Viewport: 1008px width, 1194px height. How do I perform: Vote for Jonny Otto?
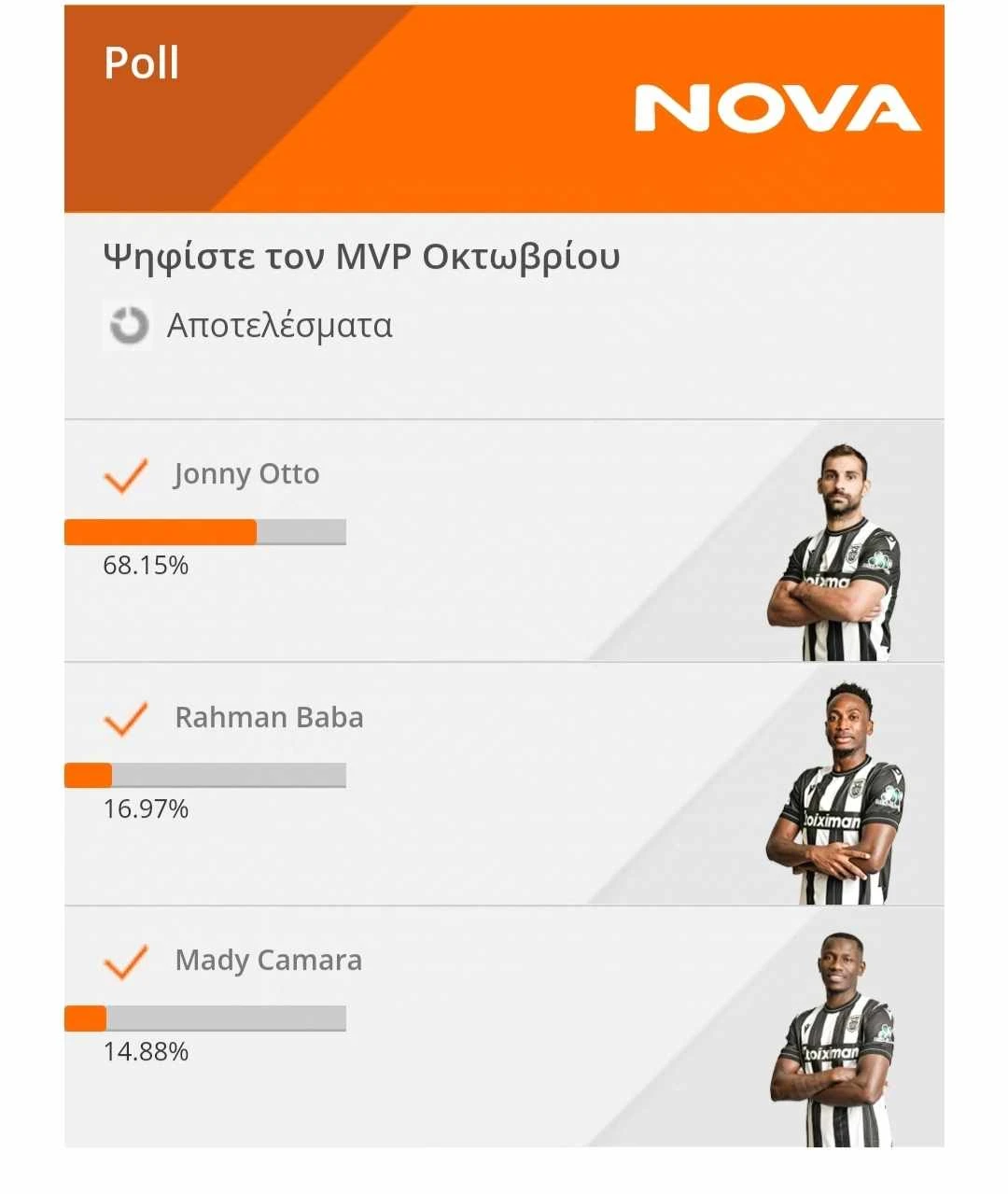(245, 474)
